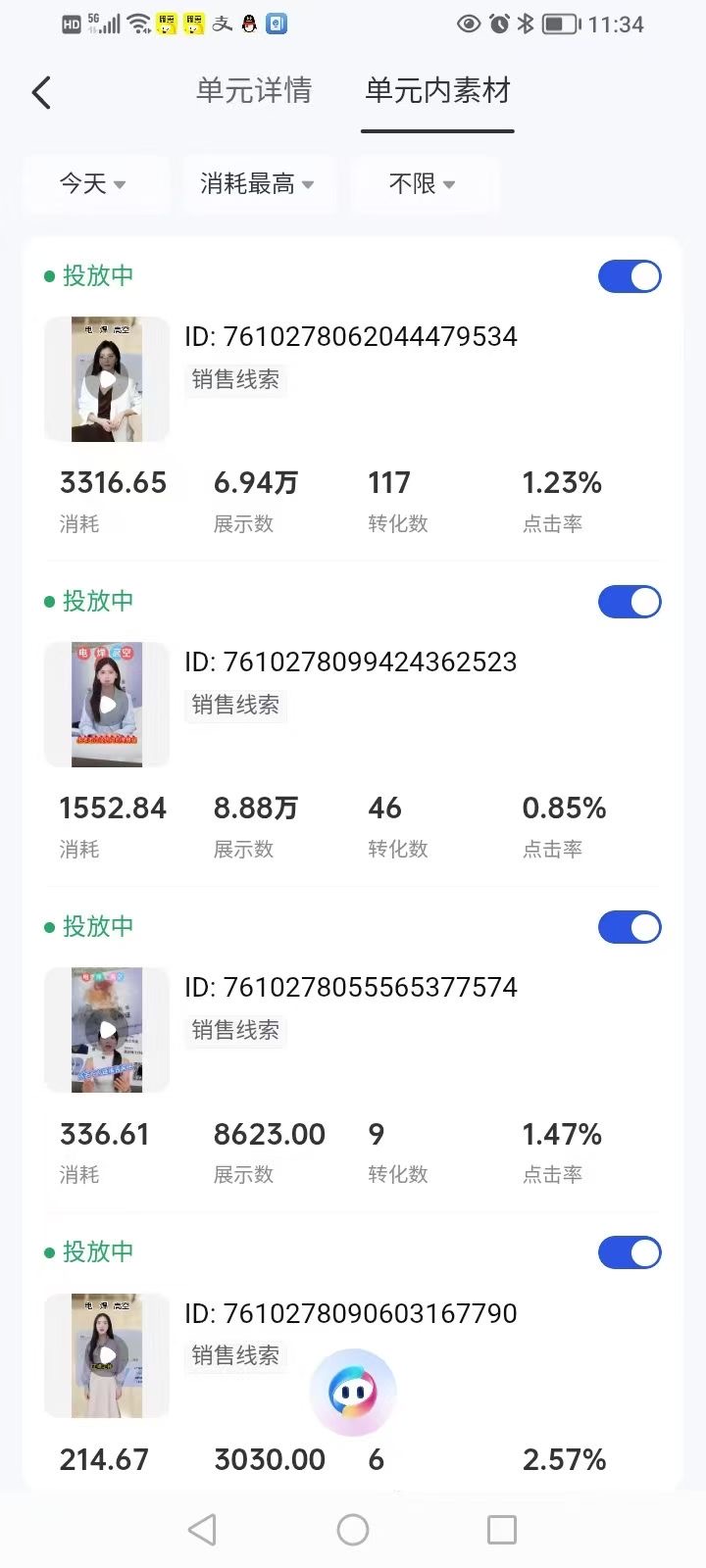Image resolution: width=706 pixels, height=1568 pixels.
Task: Open the 消耗最高 sort dropdown
Action: 257,183
